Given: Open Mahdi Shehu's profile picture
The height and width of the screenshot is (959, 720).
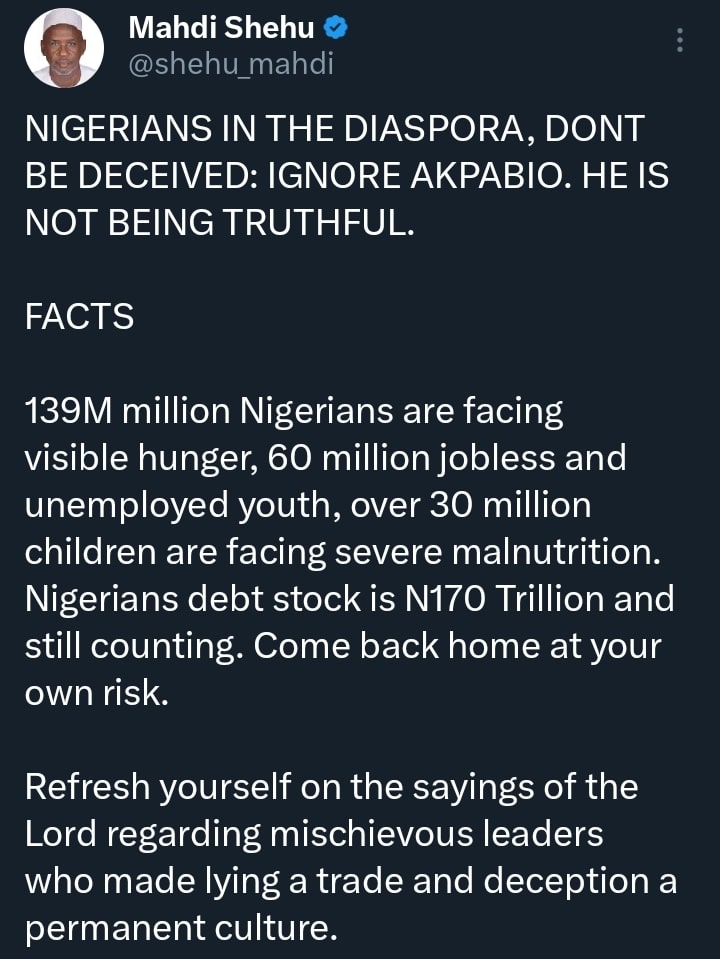Looking at the screenshot, I should click(64, 48).
